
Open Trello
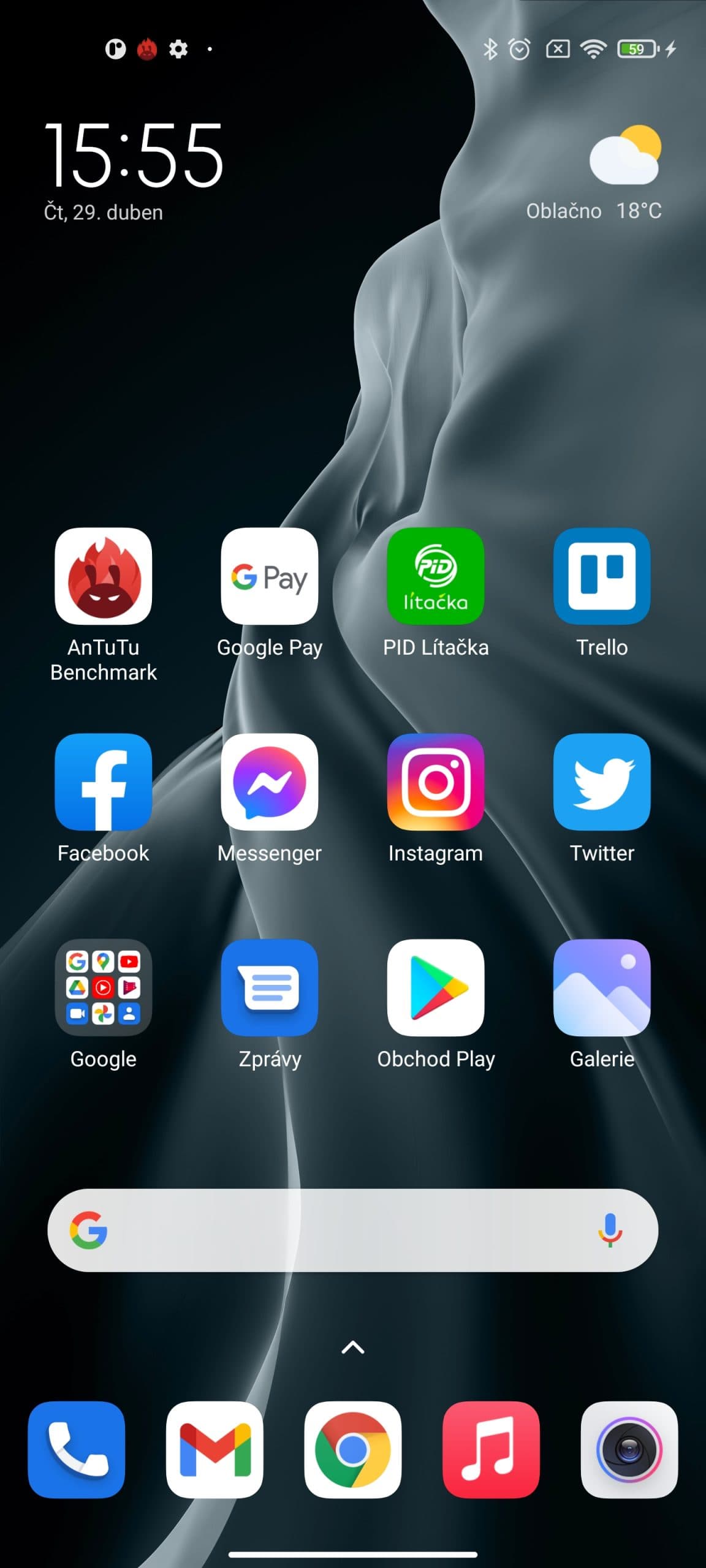pyautogui.click(x=602, y=576)
